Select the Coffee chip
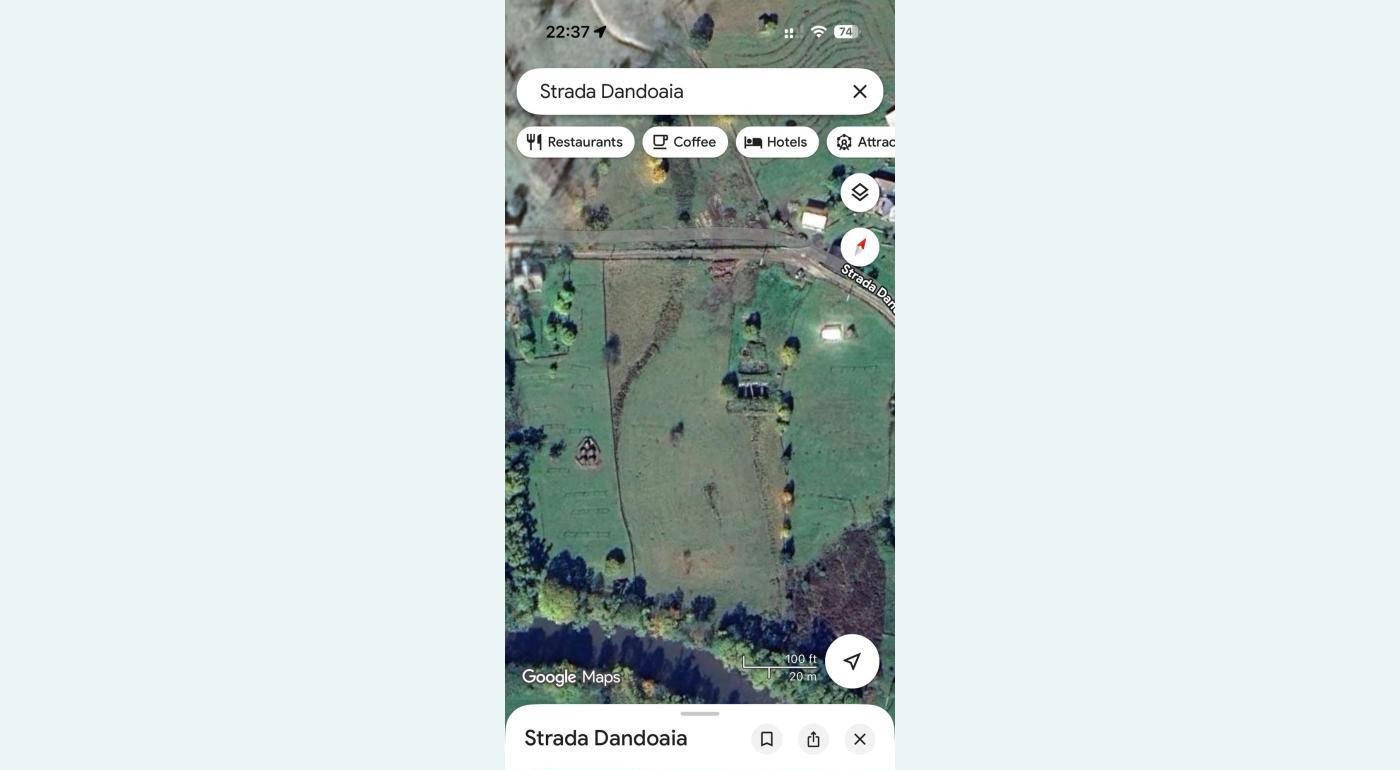The height and width of the screenshot is (770, 1400). pos(685,142)
